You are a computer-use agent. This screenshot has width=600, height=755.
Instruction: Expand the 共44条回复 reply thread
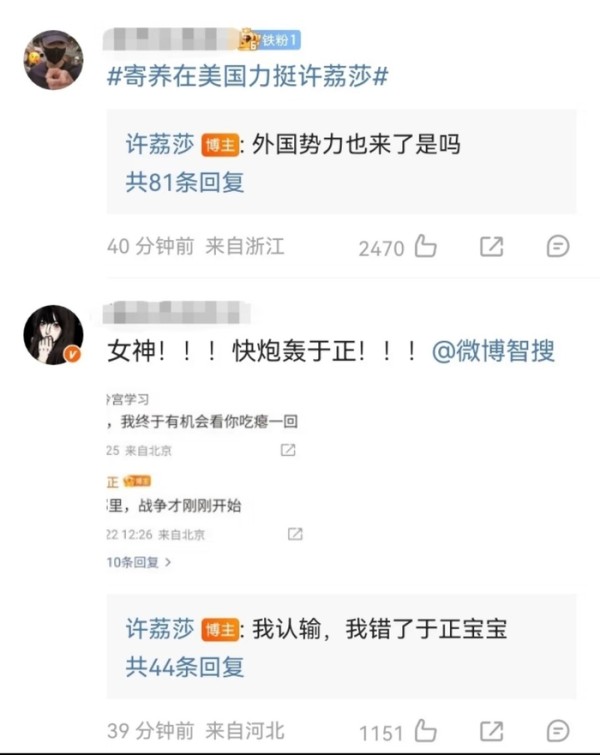tap(185, 666)
